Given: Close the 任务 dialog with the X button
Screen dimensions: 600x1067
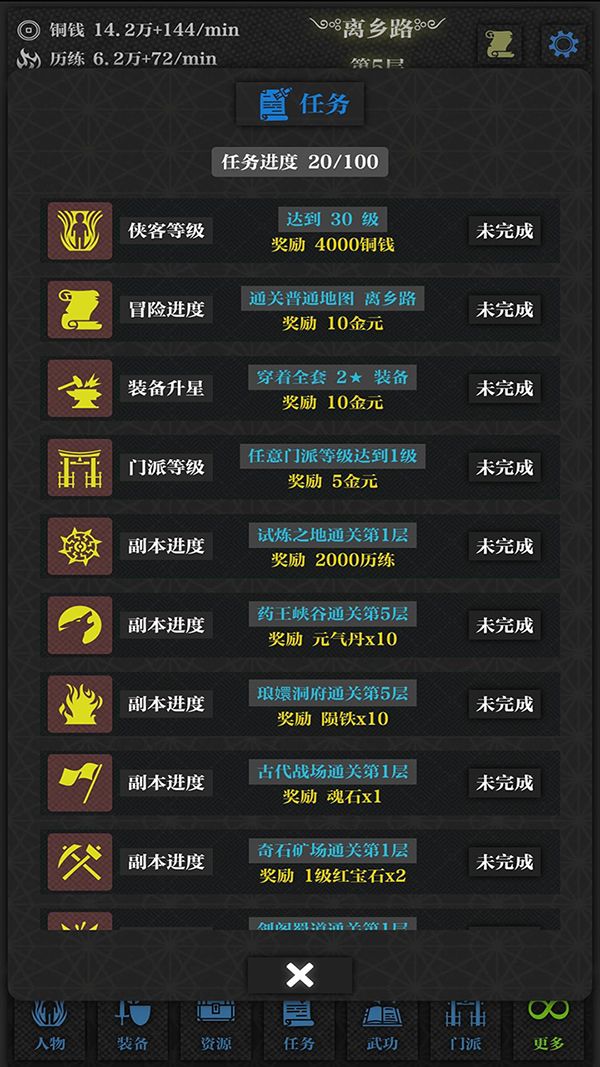Looking at the screenshot, I should point(300,975).
